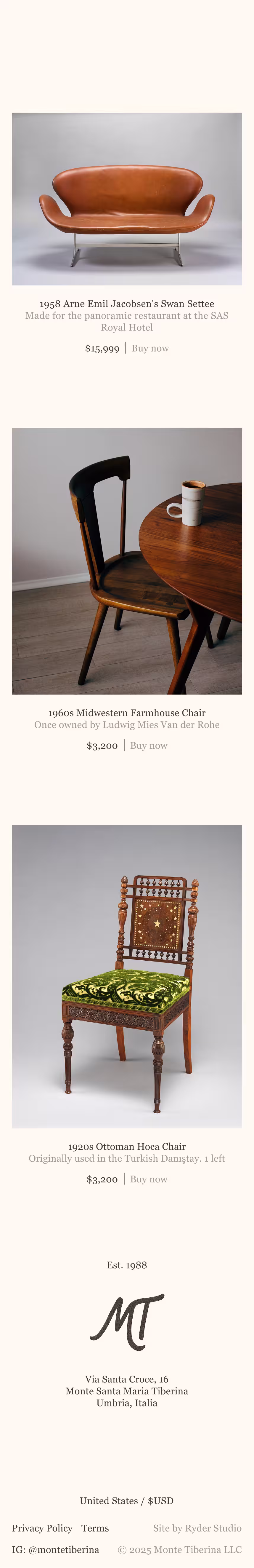Change region from United States / $USD
The width and height of the screenshot is (254, 1568).
click(x=126, y=1500)
